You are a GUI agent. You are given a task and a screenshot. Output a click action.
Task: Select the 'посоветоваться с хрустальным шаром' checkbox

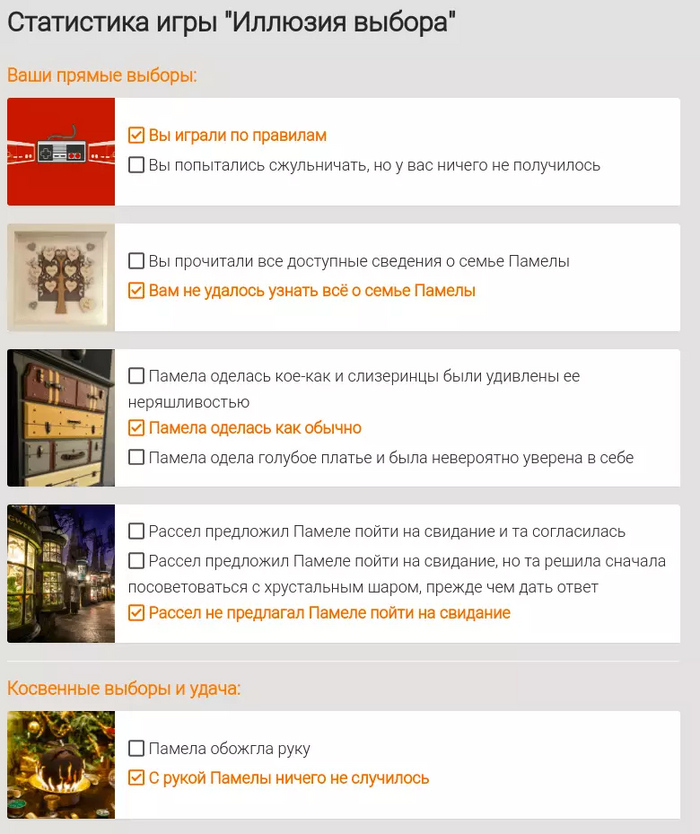click(x=137, y=561)
